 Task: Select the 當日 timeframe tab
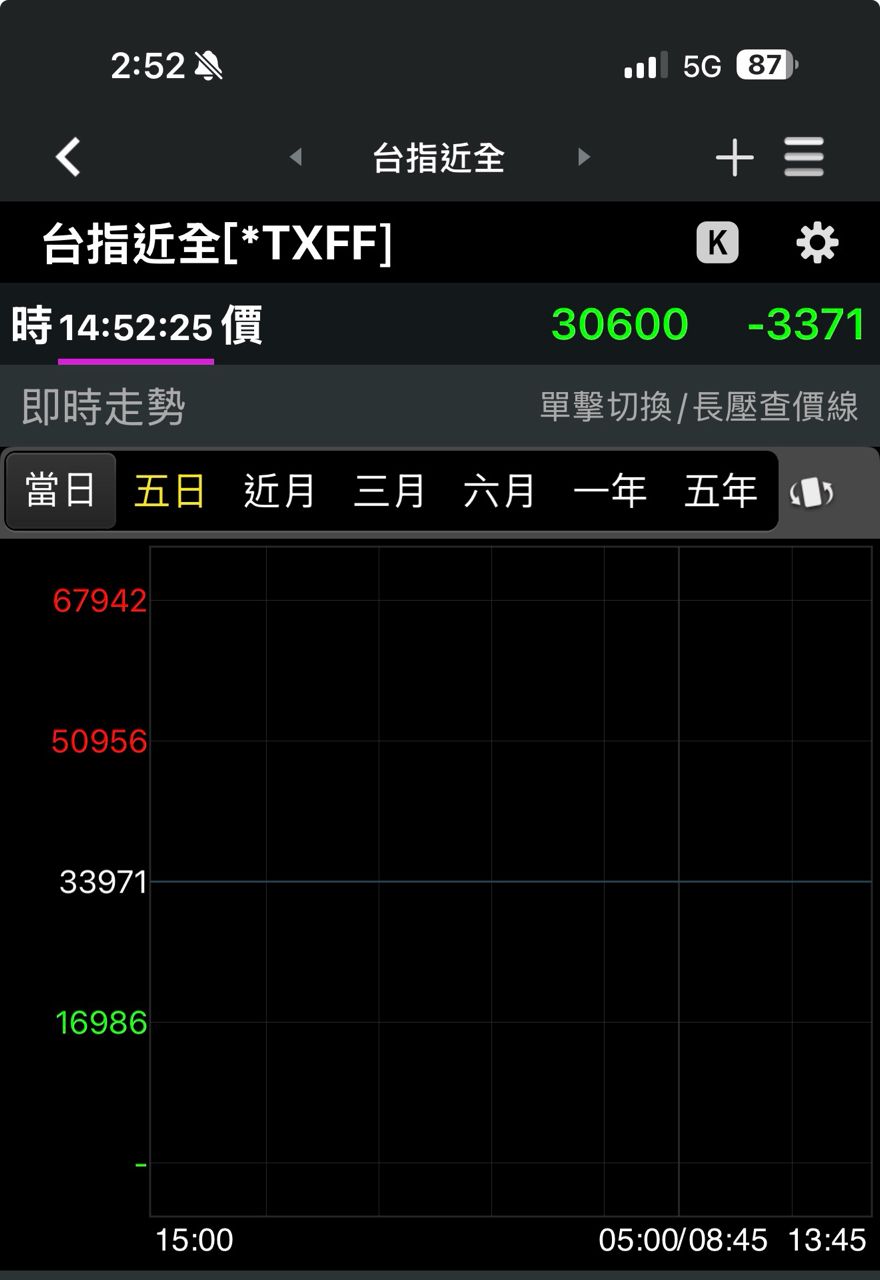click(x=61, y=491)
